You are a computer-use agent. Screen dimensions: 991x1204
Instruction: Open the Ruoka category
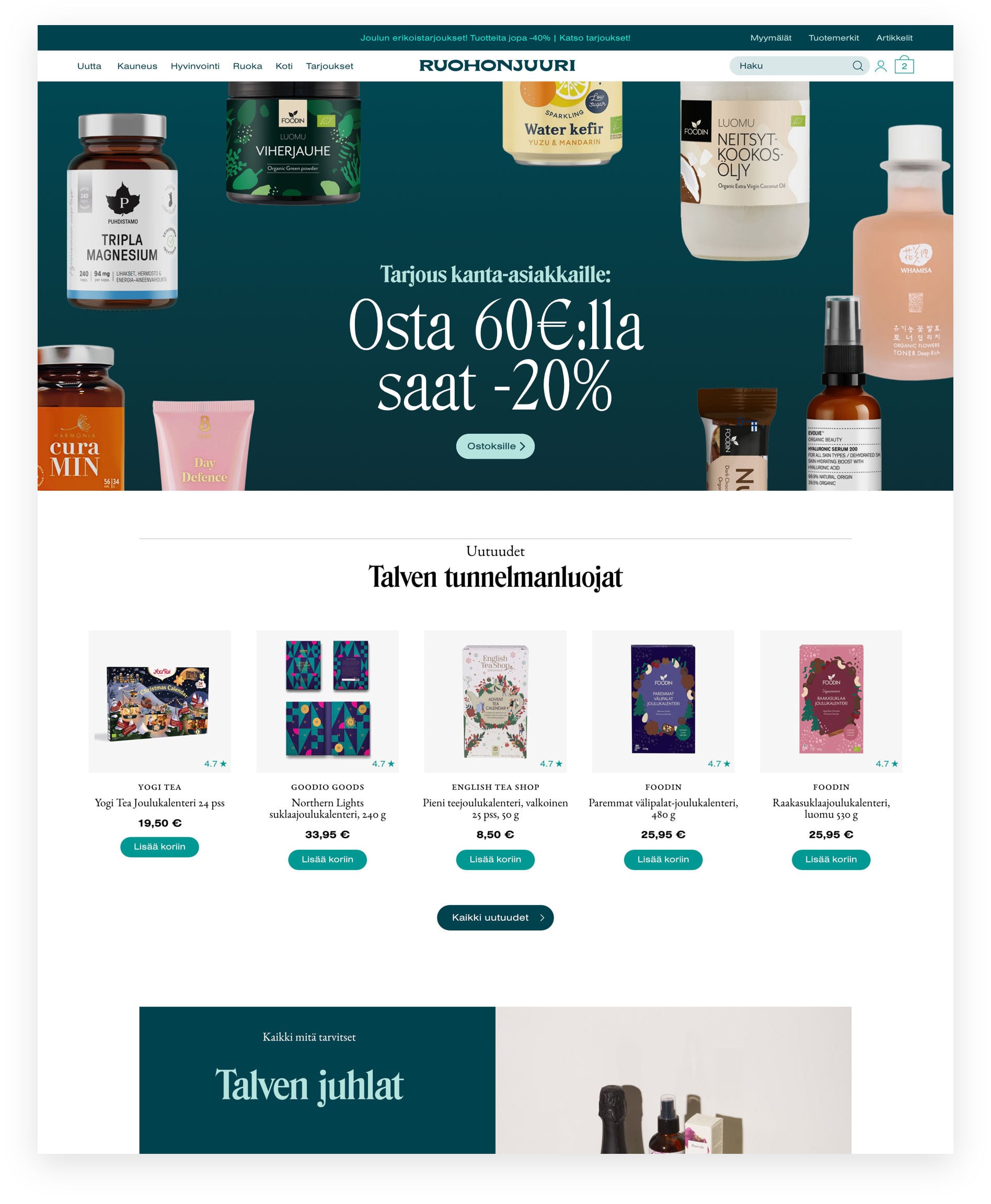tap(247, 66)
